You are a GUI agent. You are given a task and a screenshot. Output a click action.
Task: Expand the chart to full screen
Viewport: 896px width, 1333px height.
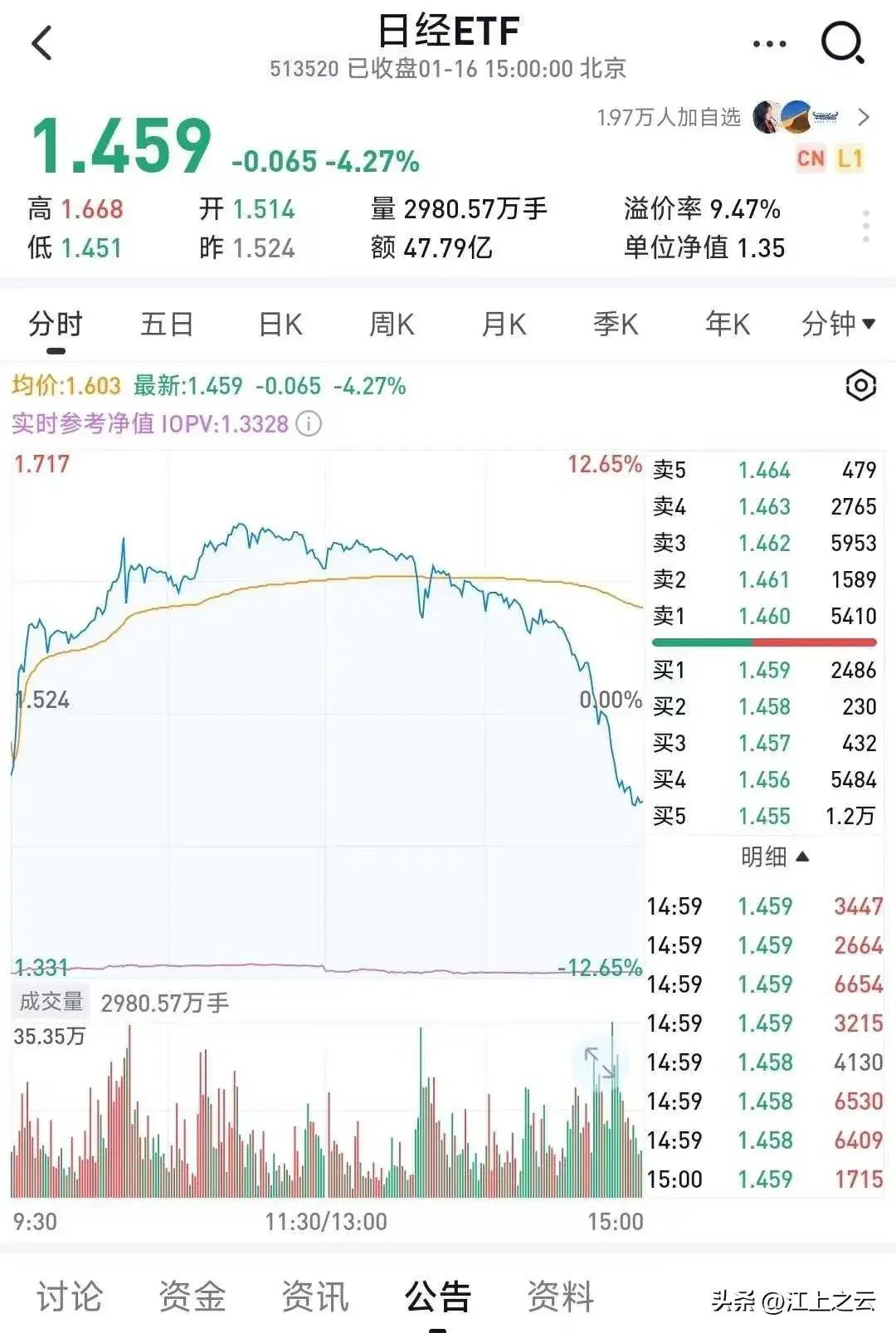click(600, 1063)
